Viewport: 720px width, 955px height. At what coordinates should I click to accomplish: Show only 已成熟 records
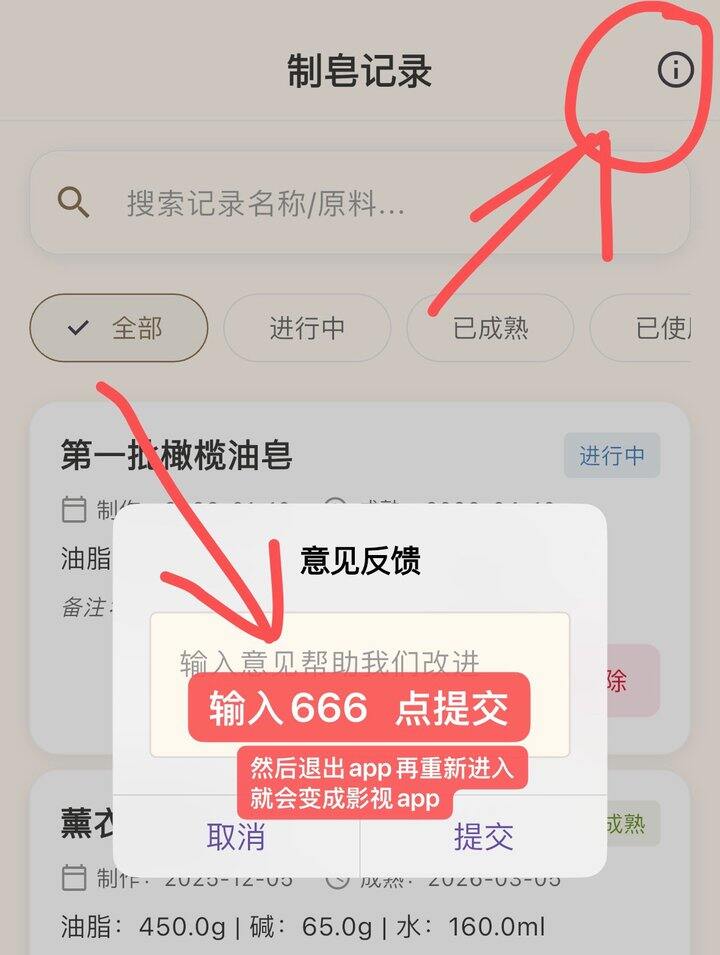click(490, 327)
